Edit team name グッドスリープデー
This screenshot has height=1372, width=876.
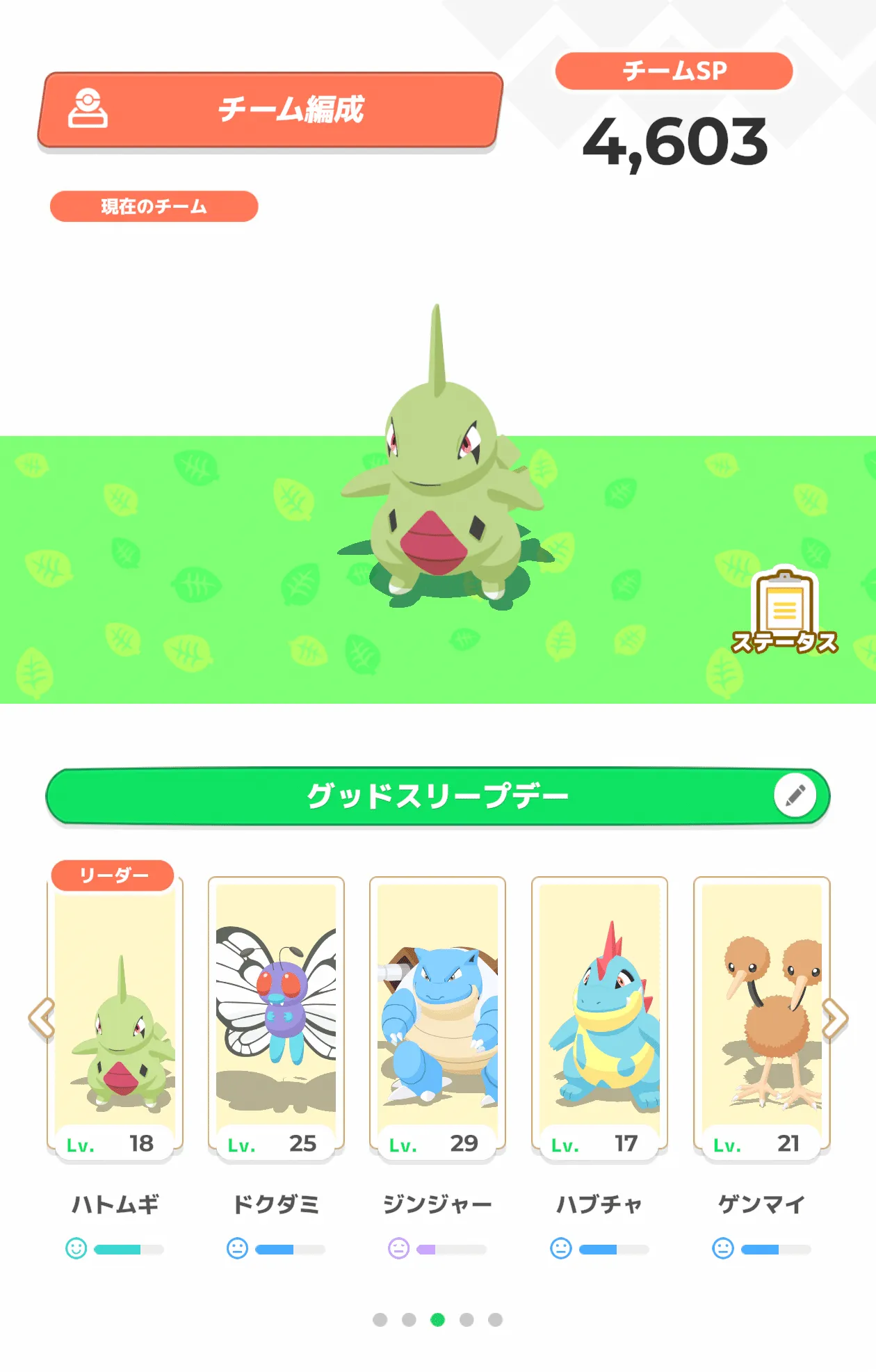(795, 795)
